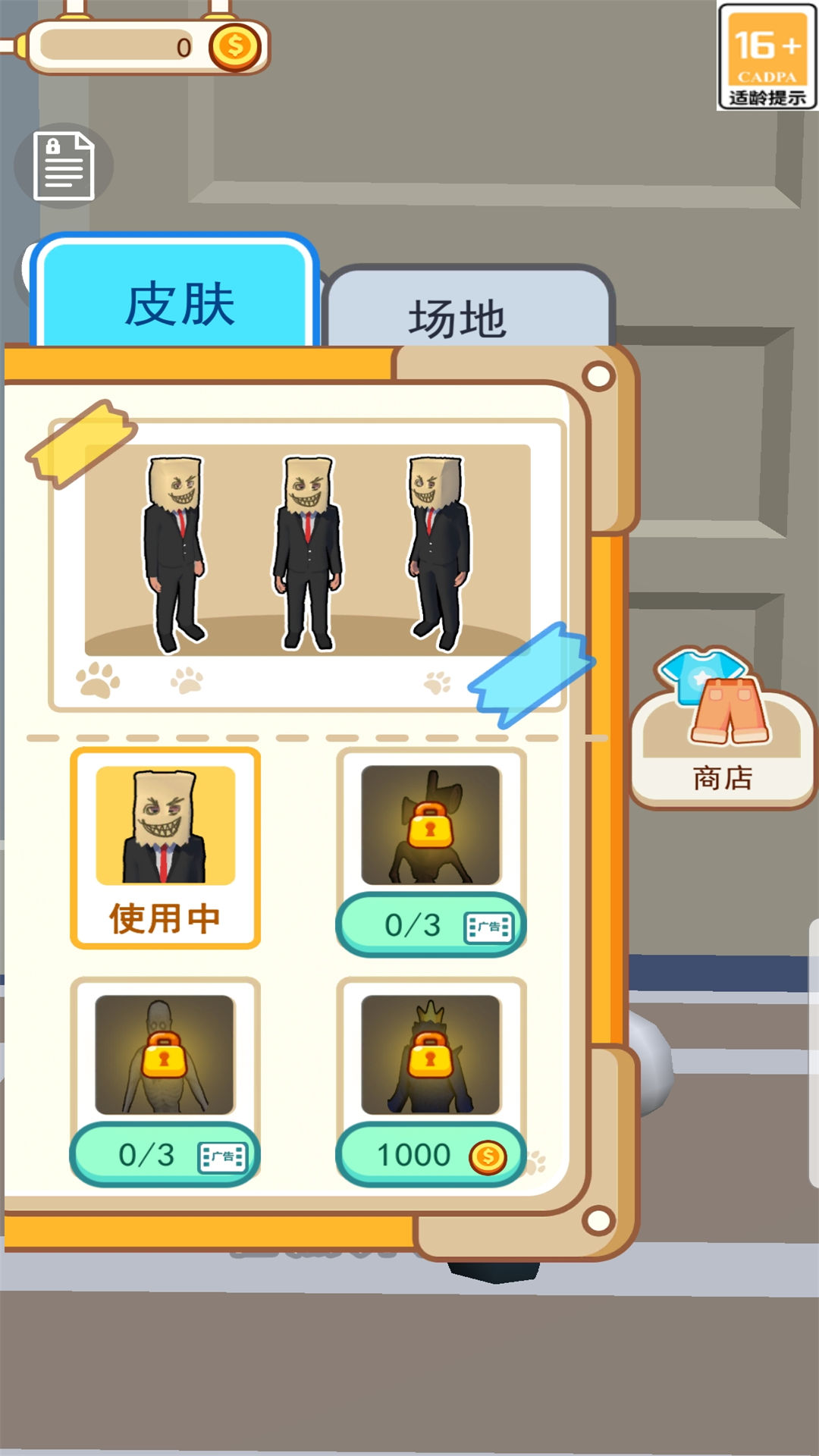
Task: Open the 商店 shop
Action: tap(723, 728)
